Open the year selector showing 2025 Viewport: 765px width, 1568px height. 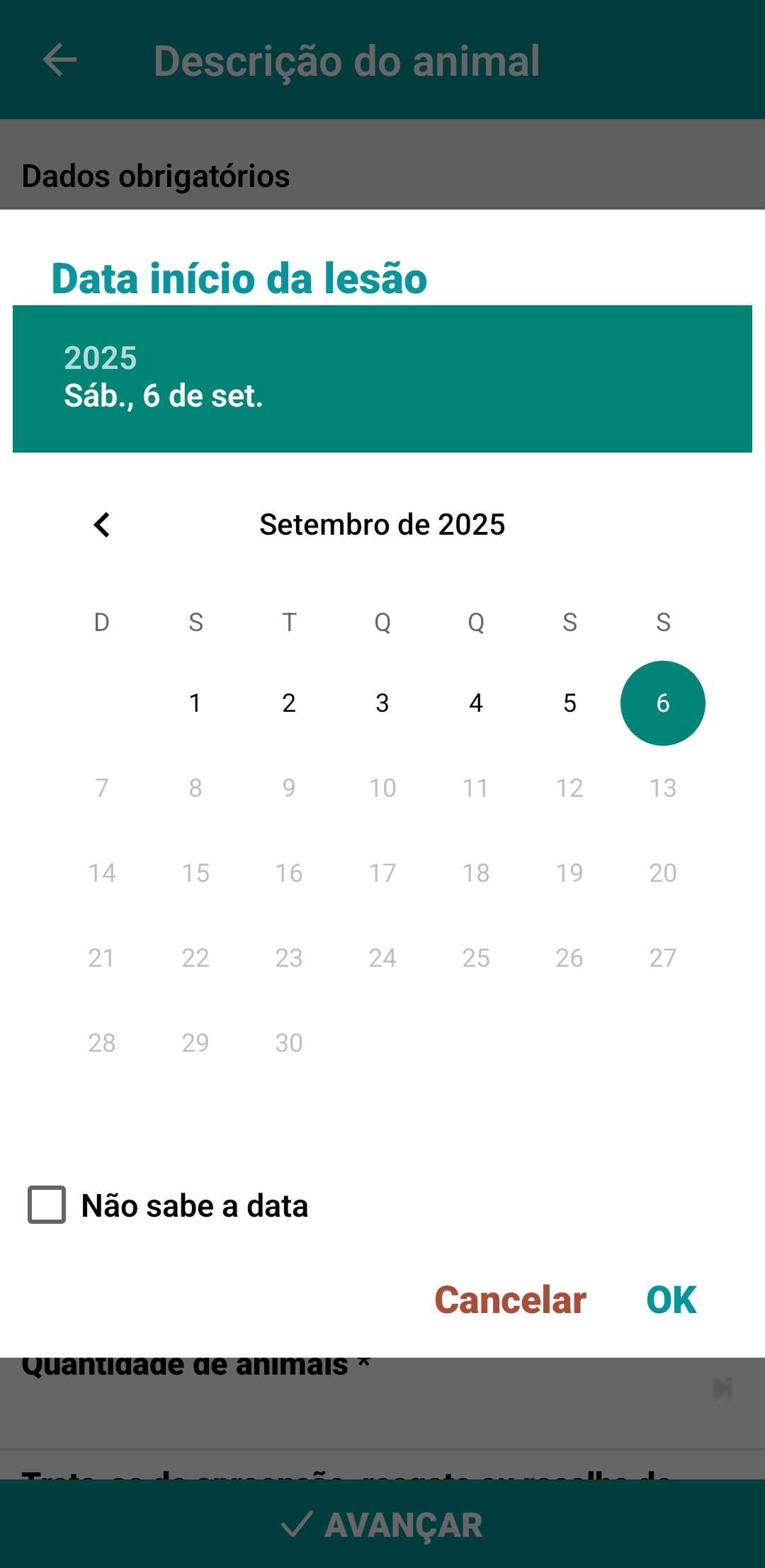coord(101,358)
